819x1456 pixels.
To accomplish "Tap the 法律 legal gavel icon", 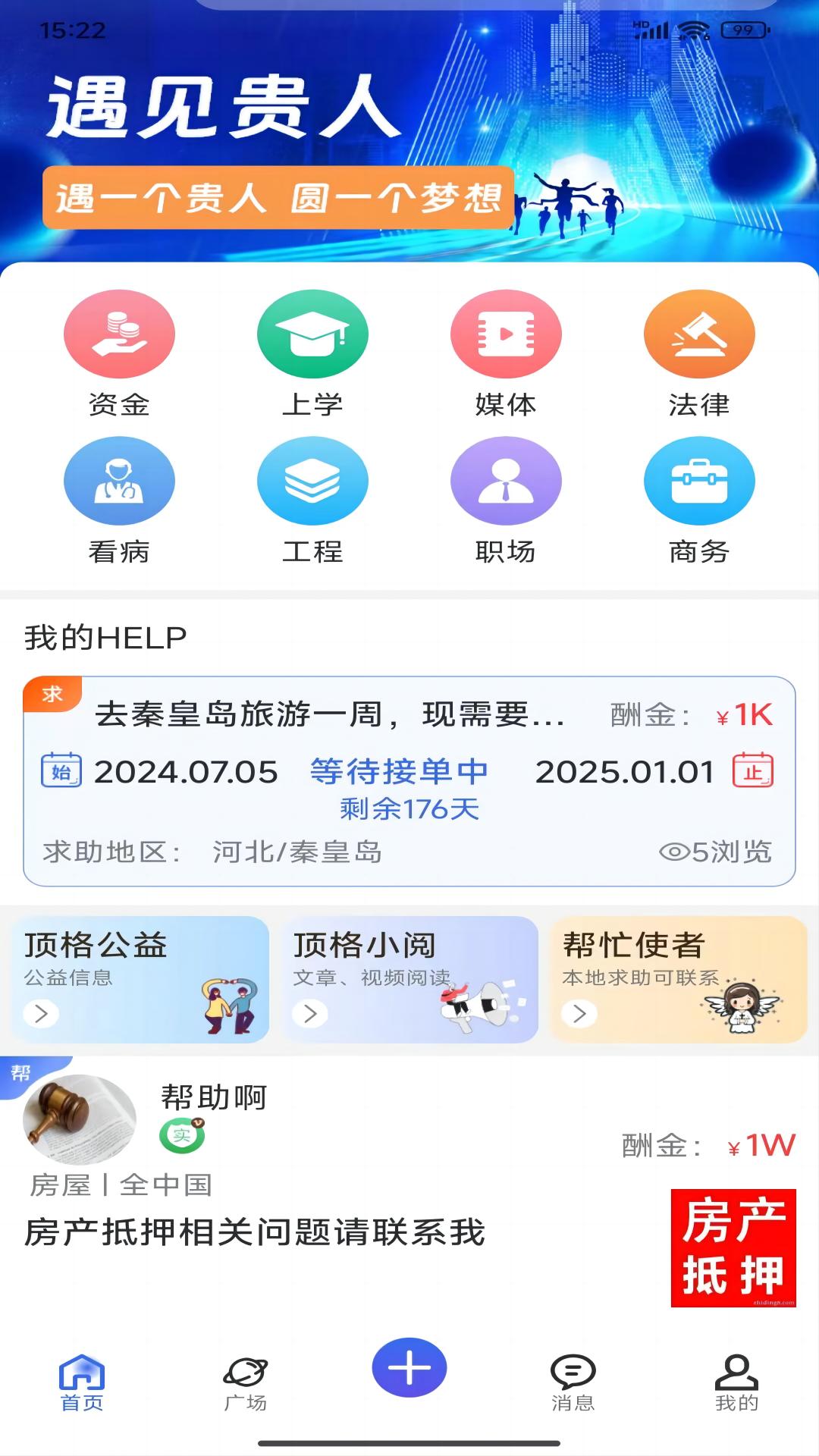I will (x=699, y=334).
